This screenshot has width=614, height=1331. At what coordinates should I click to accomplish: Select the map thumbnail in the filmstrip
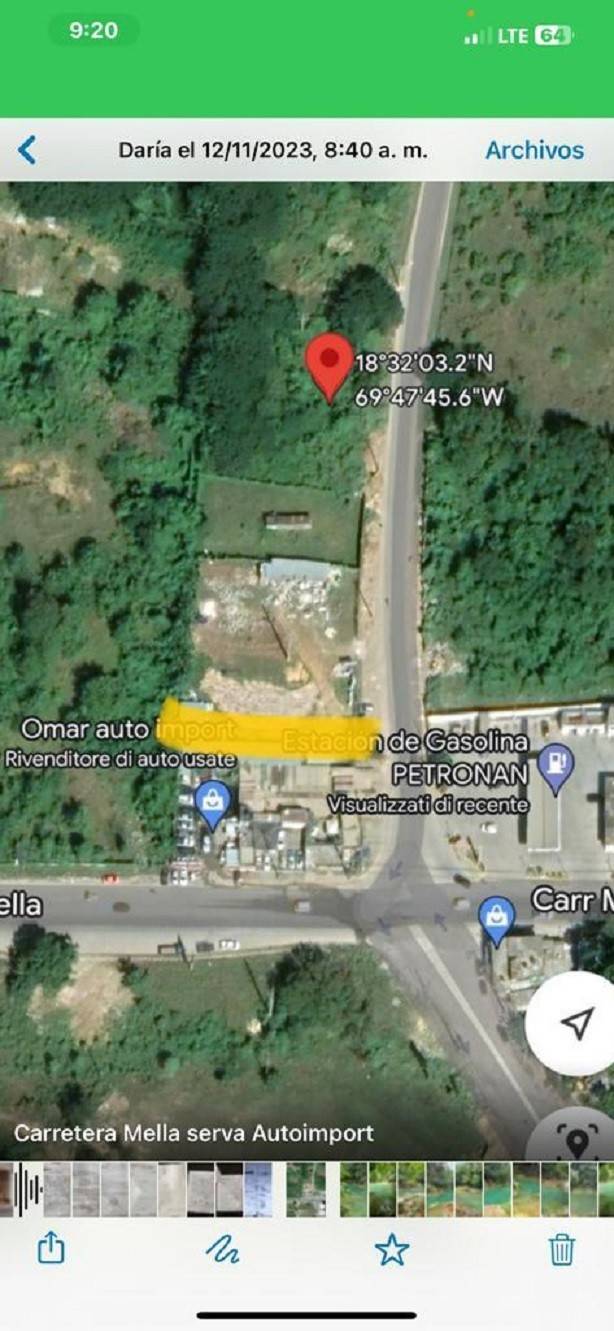click(x=306, y=1189)
